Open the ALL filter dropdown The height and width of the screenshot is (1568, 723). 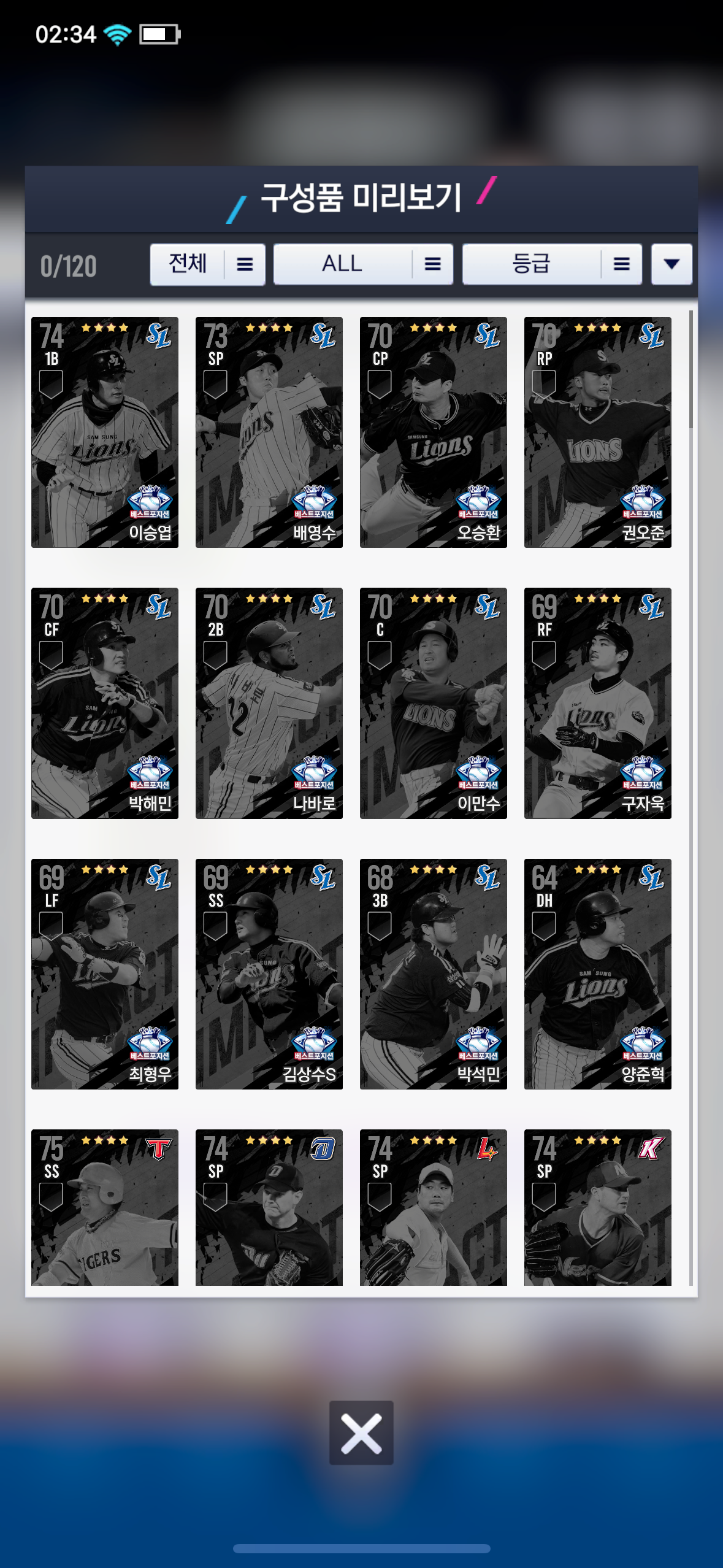(x=363, y=264)
